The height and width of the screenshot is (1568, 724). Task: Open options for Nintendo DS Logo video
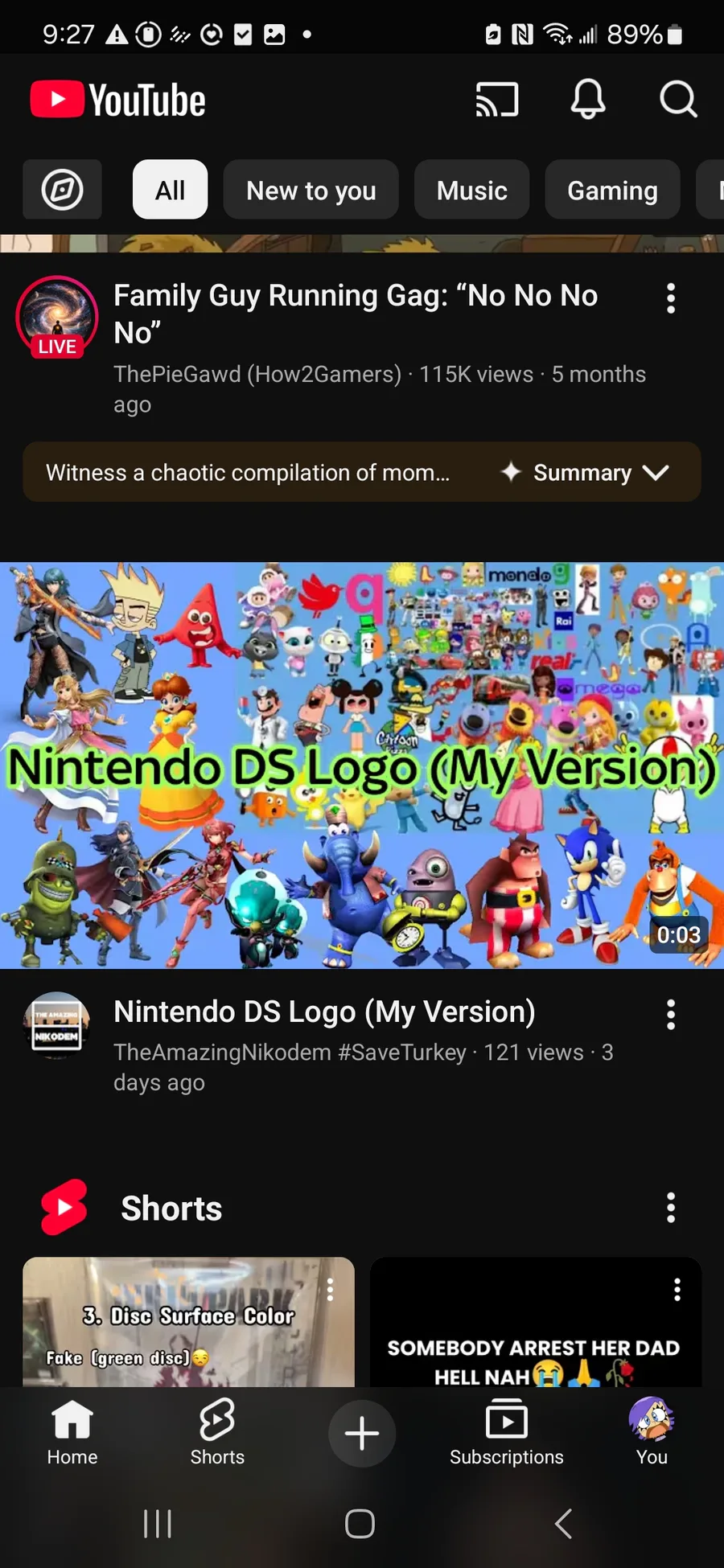(x=671, y=1015)
